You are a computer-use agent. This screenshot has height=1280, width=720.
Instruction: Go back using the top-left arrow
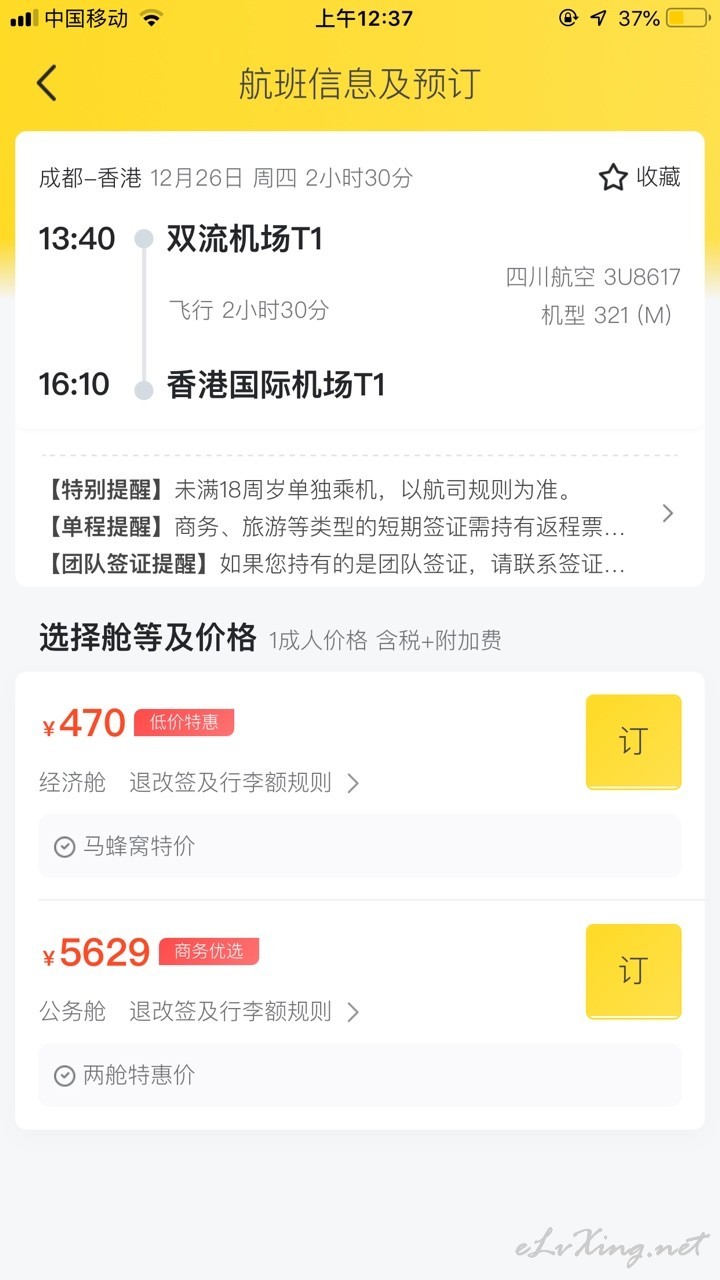click(x=47, y=83)
